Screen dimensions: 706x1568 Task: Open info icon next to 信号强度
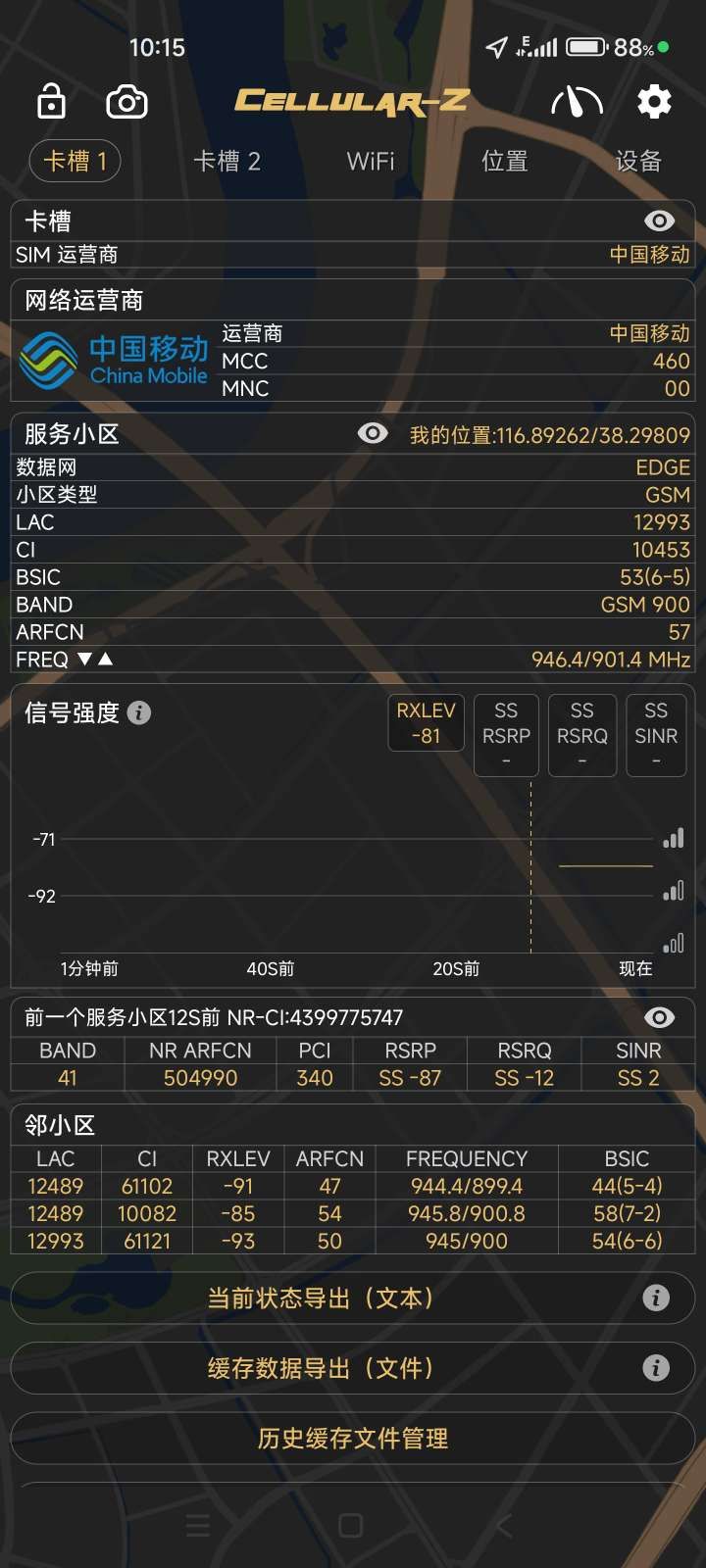click(139, 712)
